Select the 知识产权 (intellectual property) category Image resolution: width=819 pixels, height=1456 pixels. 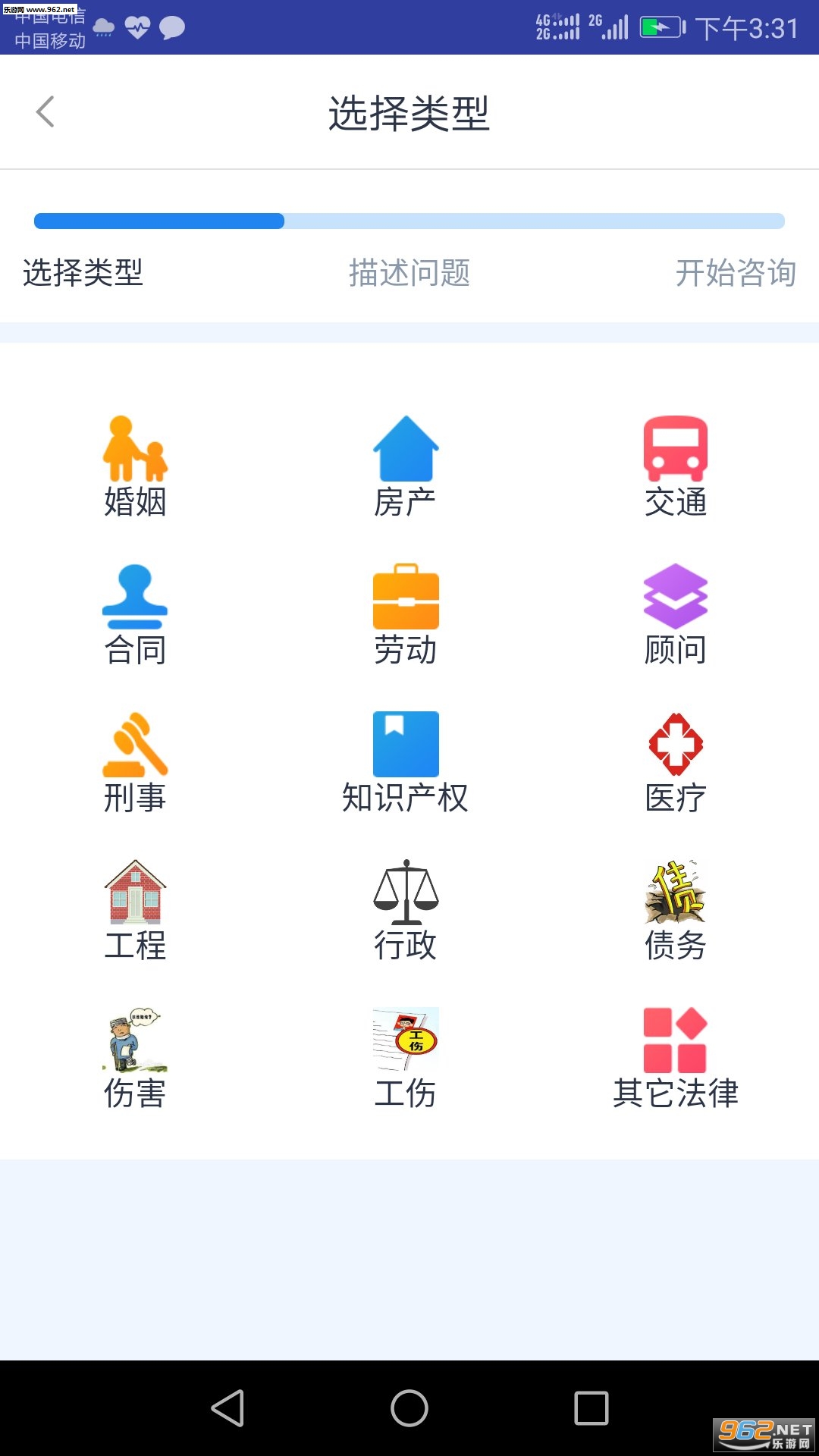coord(406,762)
